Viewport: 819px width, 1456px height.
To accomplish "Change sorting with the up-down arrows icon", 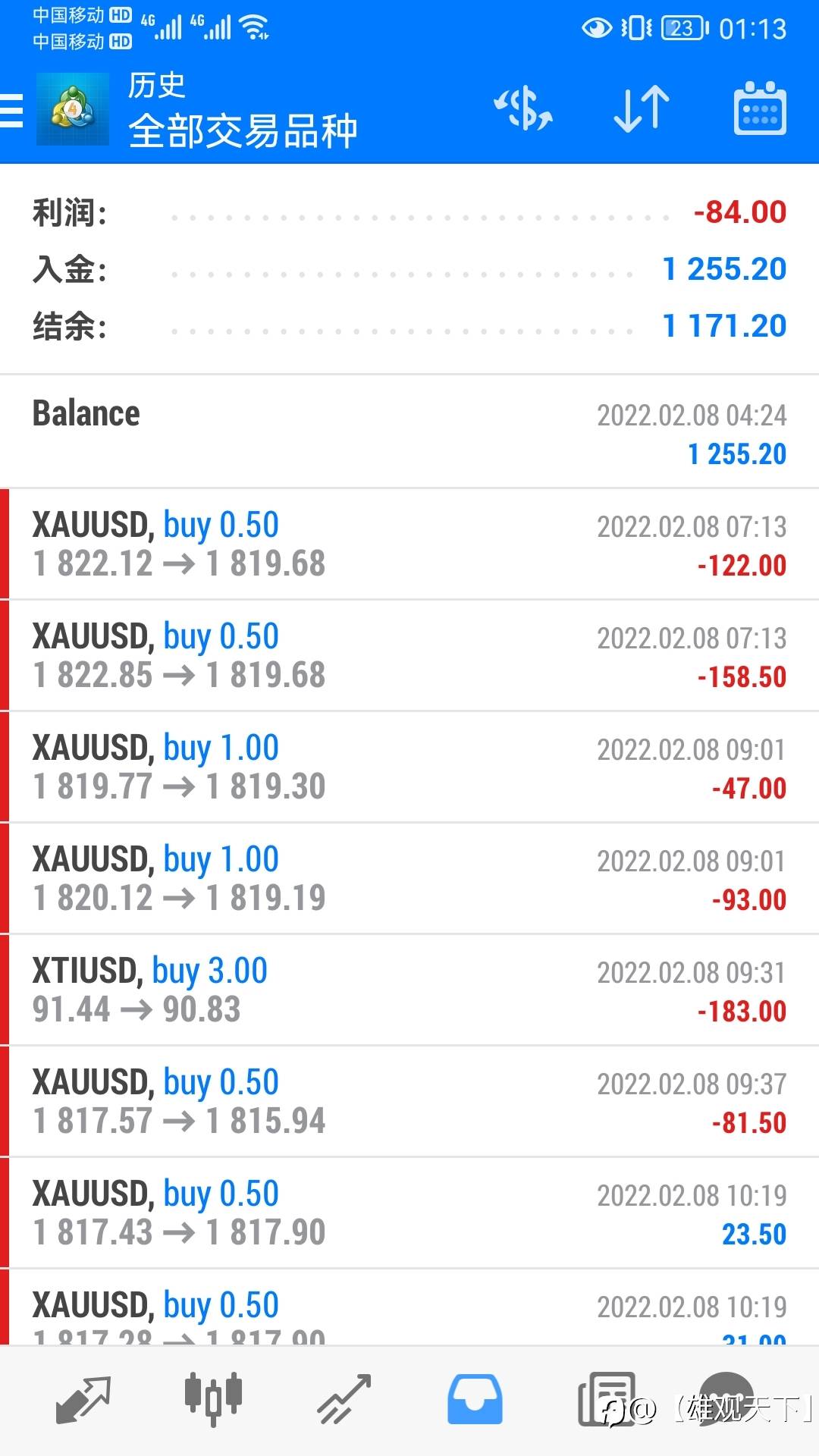I will 642,109.
